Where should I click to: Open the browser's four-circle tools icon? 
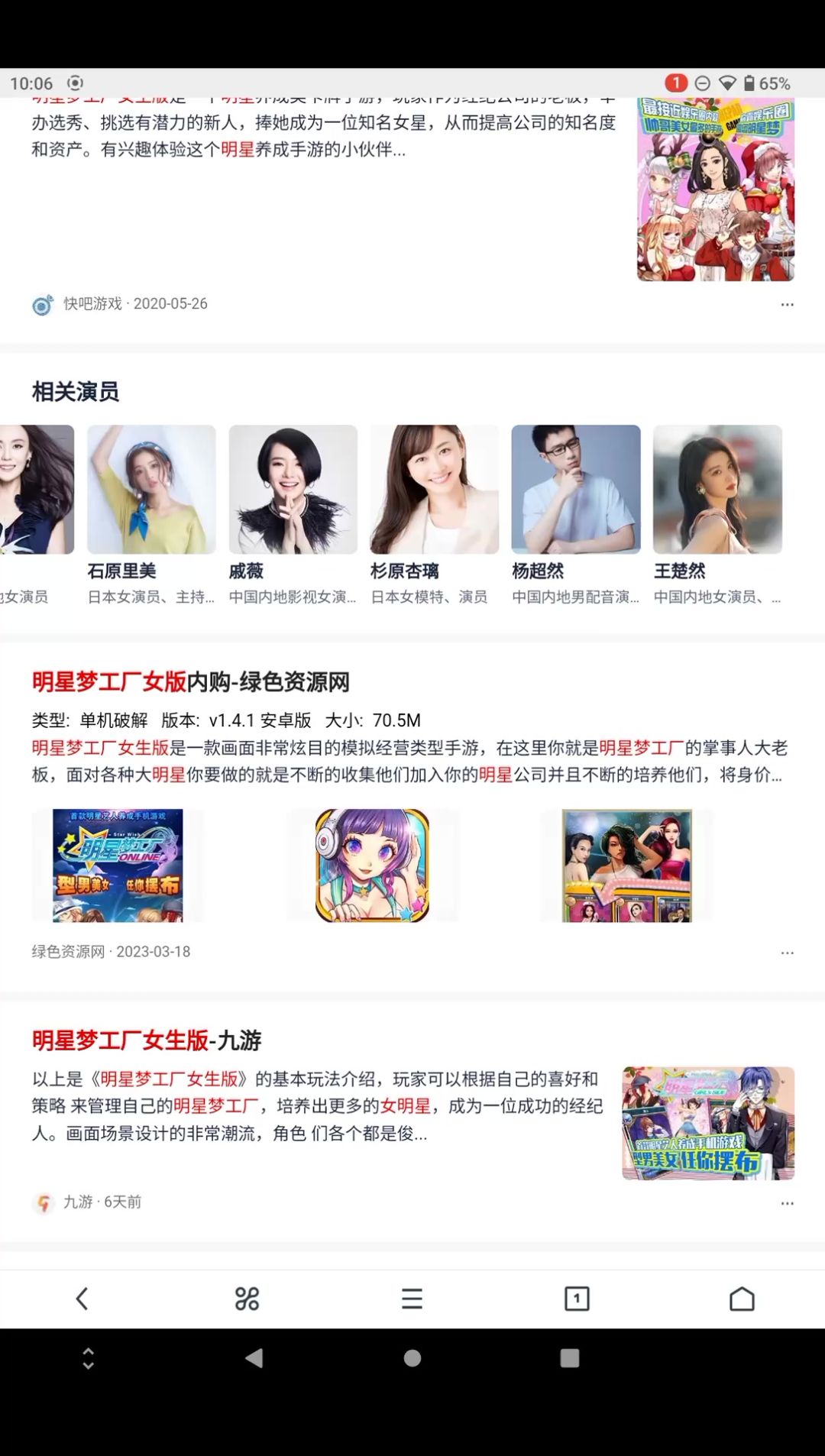pyautogui.click(x=247, y=1299)
